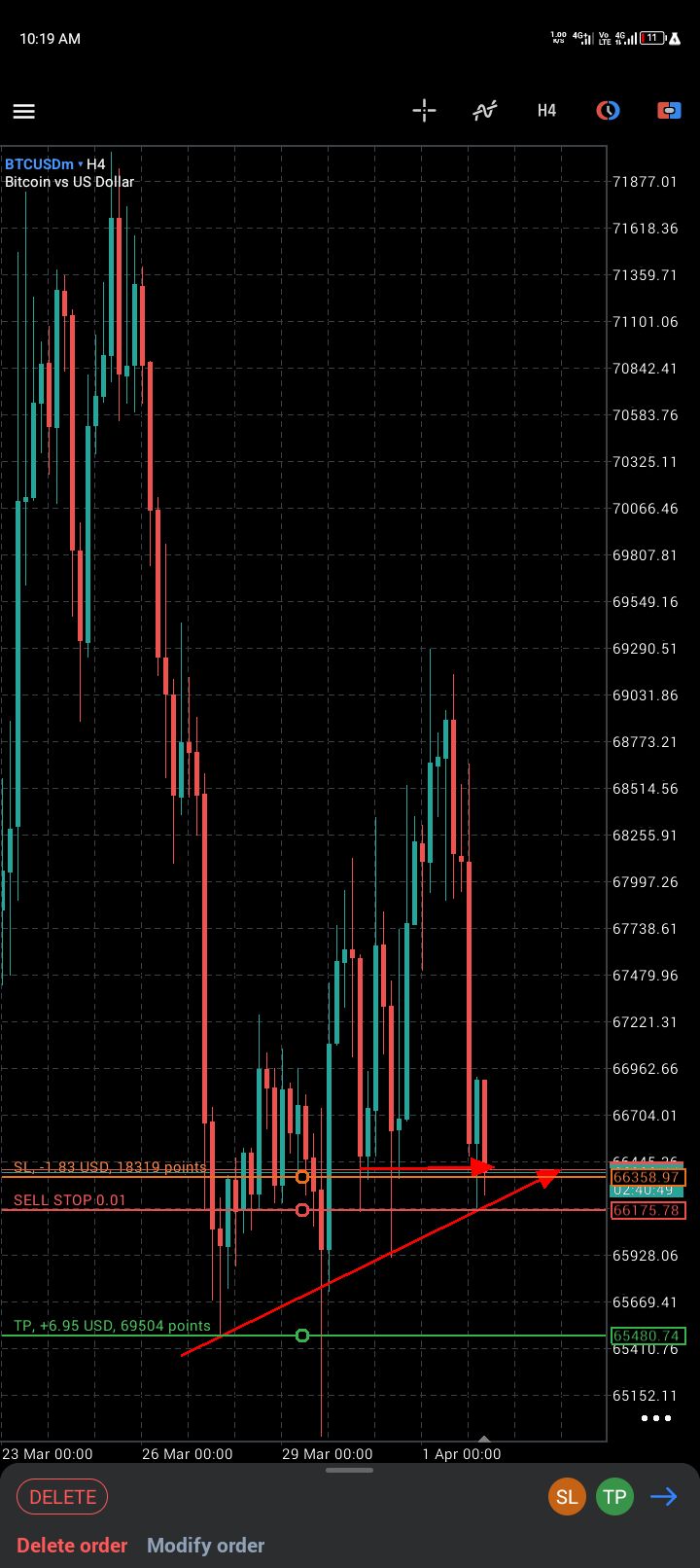Viewport: 700px width, 1568px height.
Task: Open the indicators list
Action: tap(485, 110)
